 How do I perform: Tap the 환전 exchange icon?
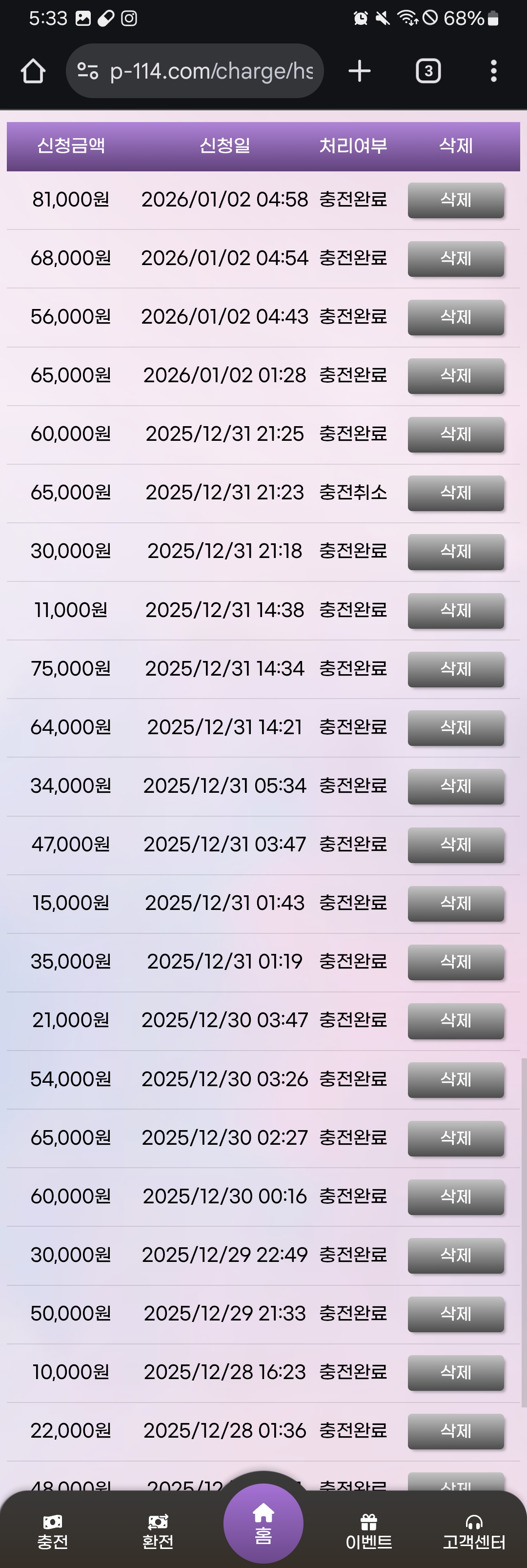point(158,1528)
